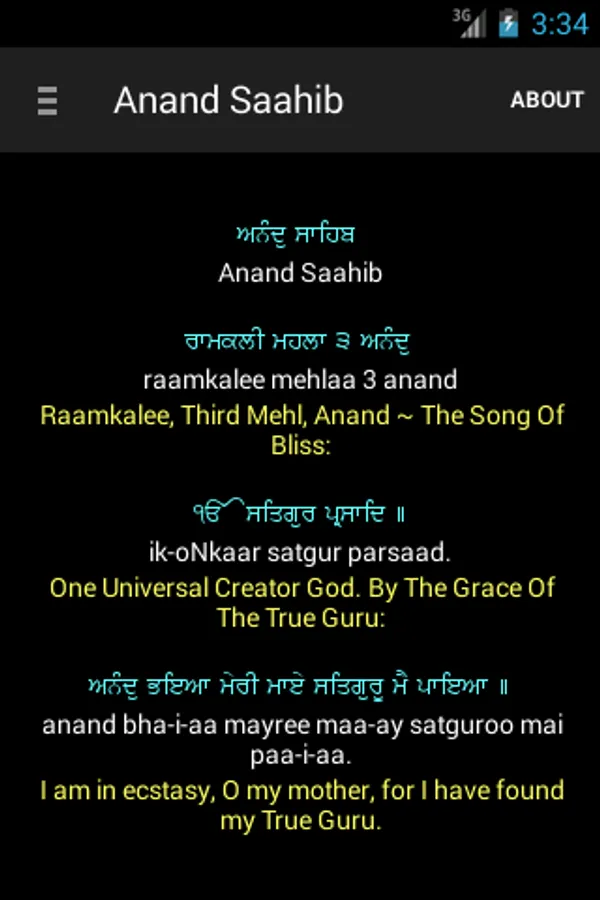This screenshot has height=900, width=600.
Task: Open the About page
Action: pos(546,100)
